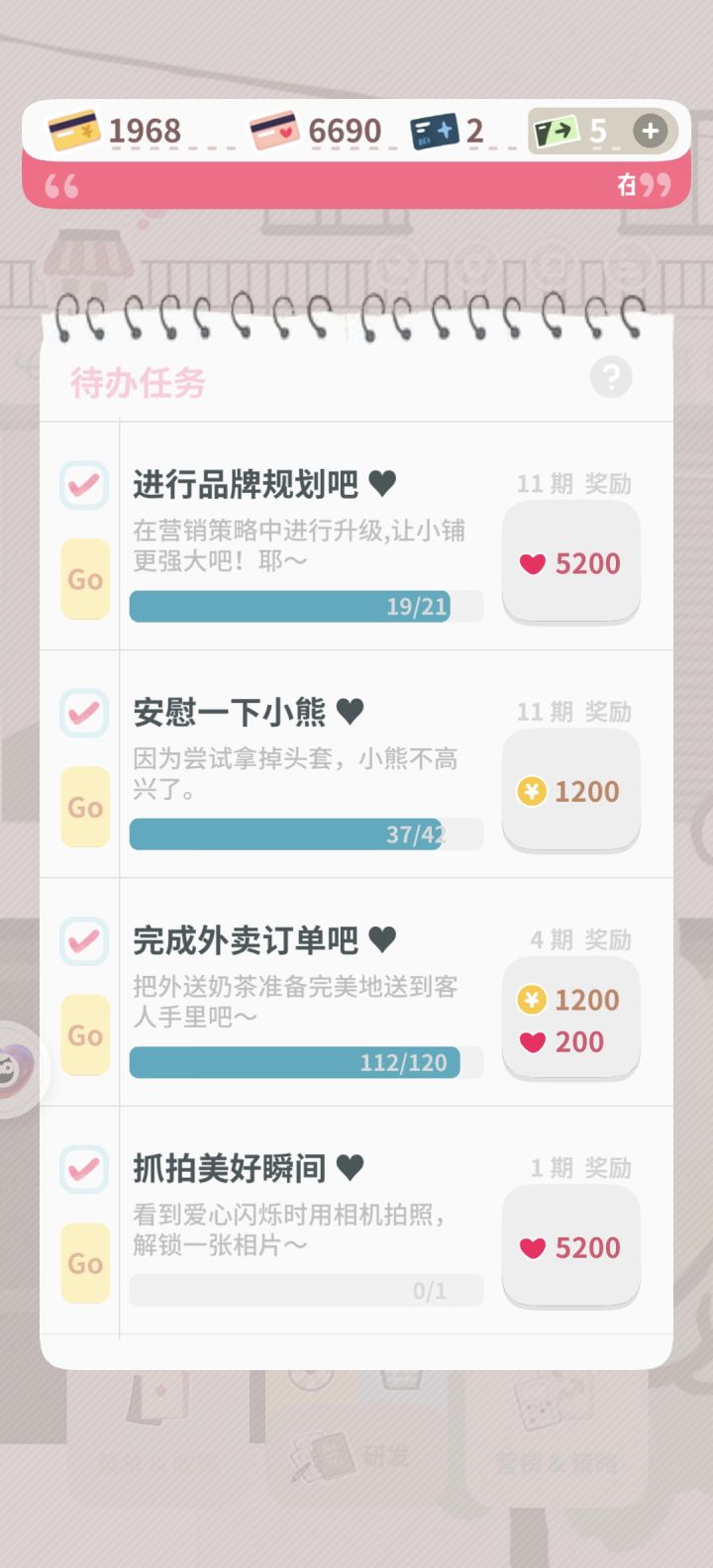The height and width of the screenshot is (1568, 713).
Task: Check the 进行品牌规划吧 task checkbox
Action: pyautogui.click(x=83, y=485)
